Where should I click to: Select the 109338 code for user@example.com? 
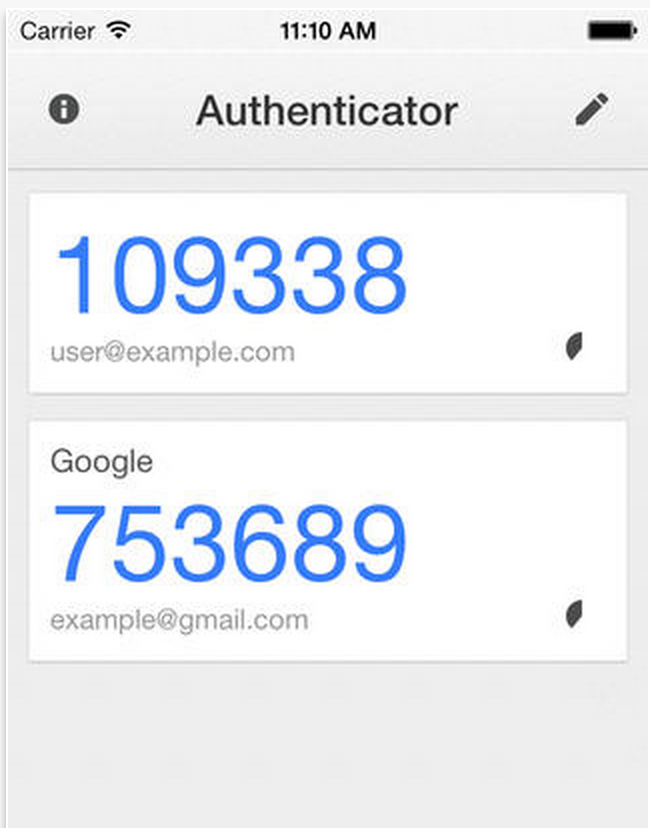pyautogui.click(x=230, y=275)
